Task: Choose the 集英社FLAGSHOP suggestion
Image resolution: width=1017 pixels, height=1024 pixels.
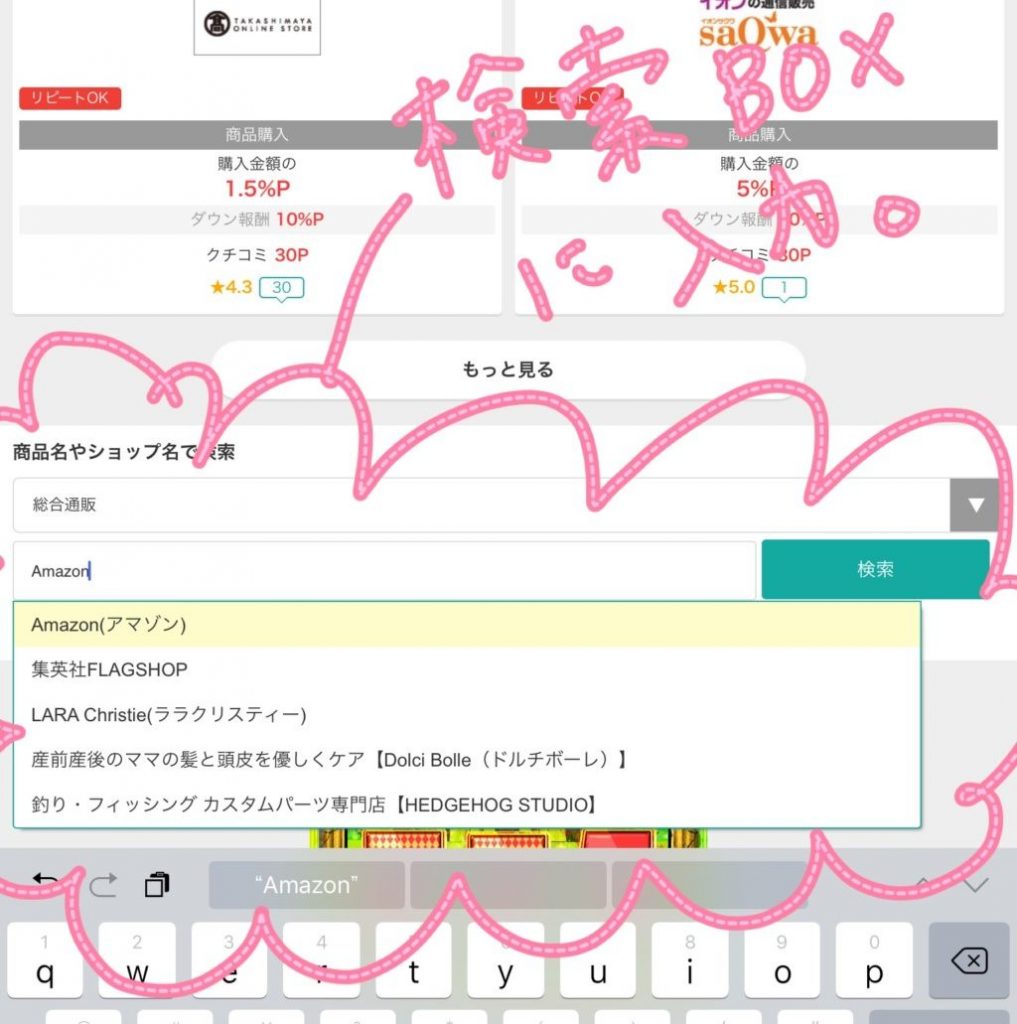Action: coord(466,670)
